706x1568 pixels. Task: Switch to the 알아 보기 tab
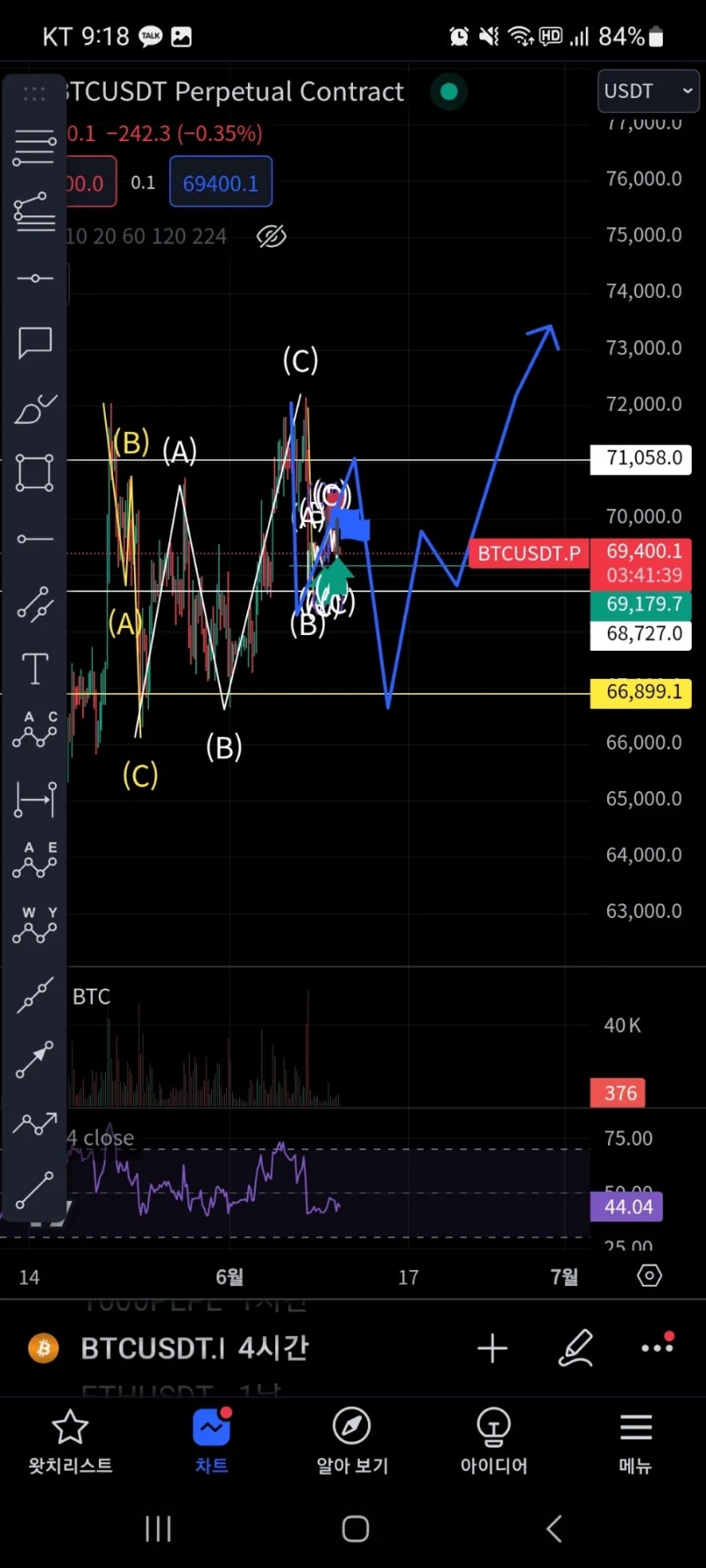click(x=352, y=1441)
